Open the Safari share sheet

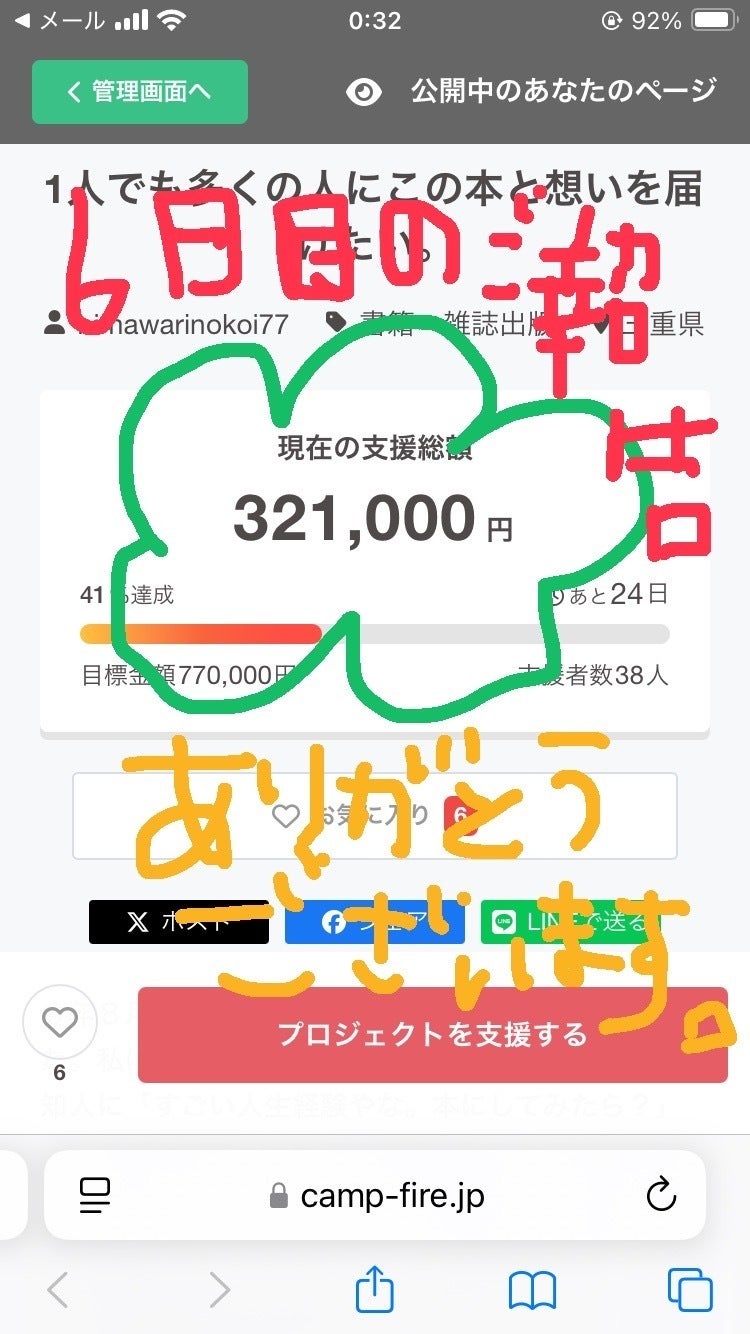375,1291
